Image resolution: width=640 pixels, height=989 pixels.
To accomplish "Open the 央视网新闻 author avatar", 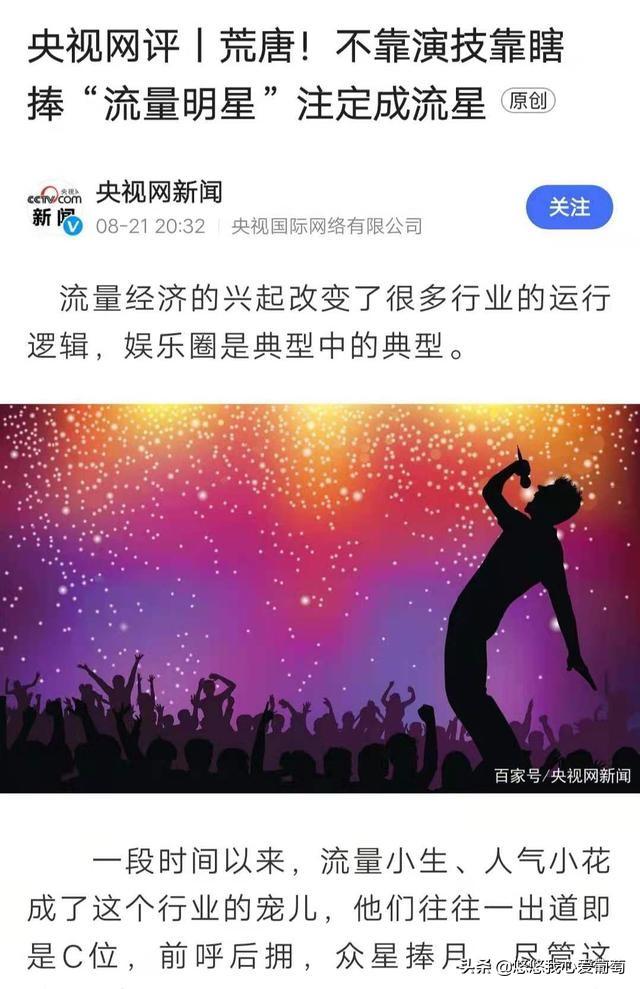I will [x=54, y=207].
